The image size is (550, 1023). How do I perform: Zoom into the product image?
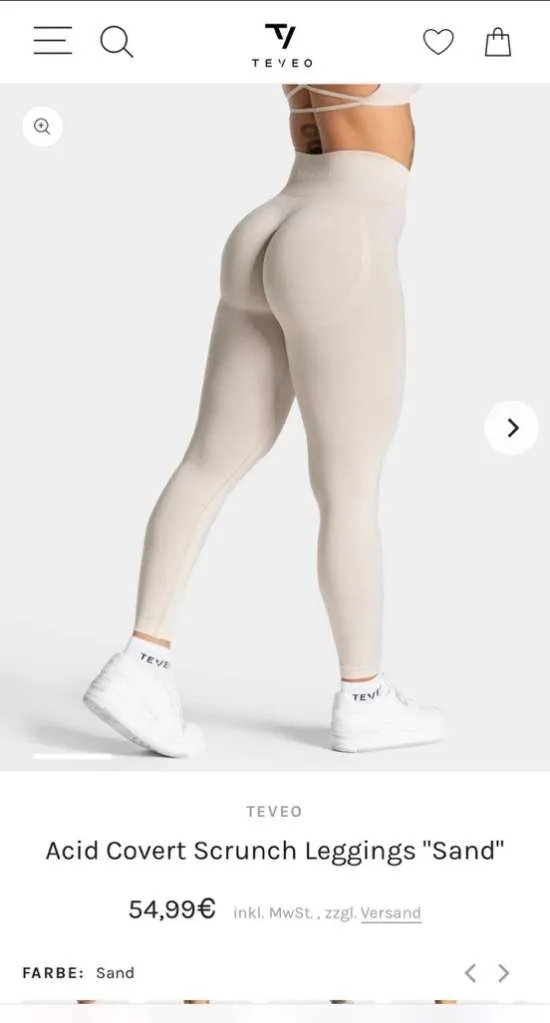42,126
